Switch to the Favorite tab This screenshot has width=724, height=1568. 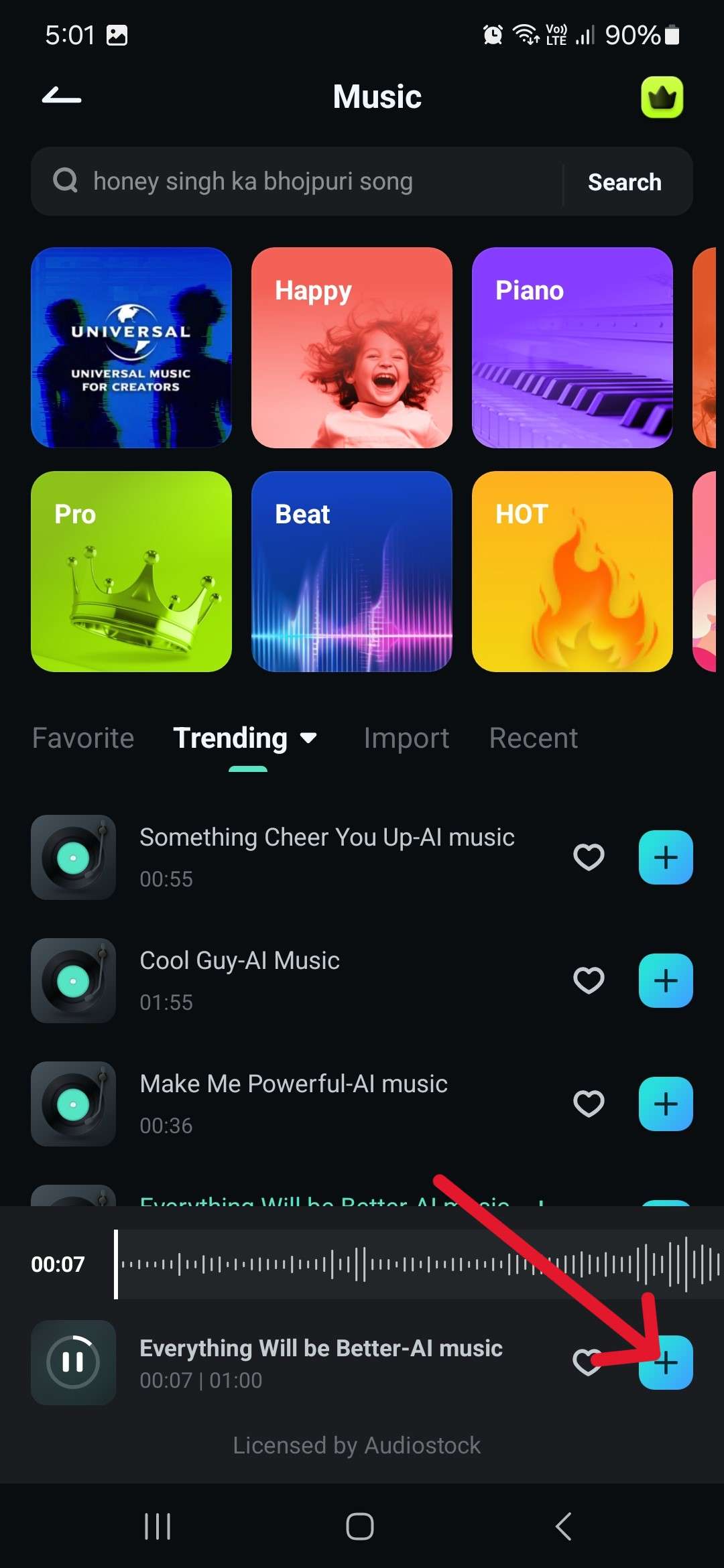[x=83, y=738]
